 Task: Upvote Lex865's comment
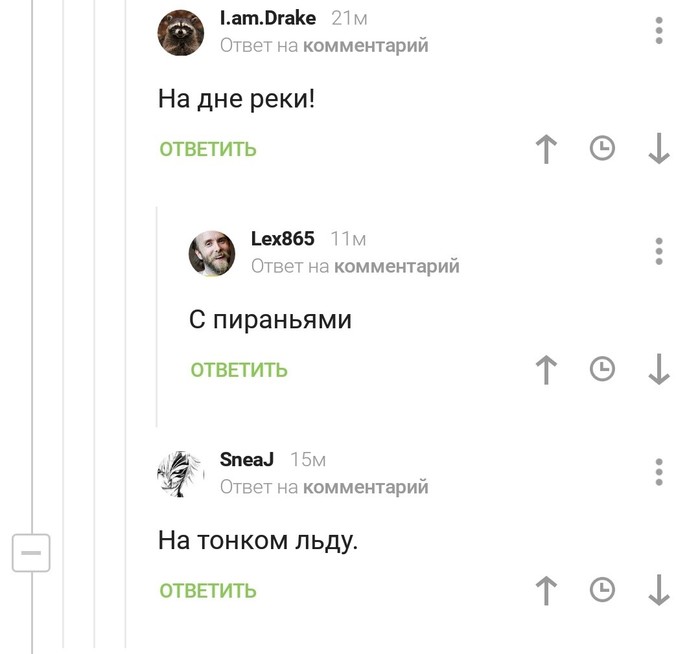[546, 370]
